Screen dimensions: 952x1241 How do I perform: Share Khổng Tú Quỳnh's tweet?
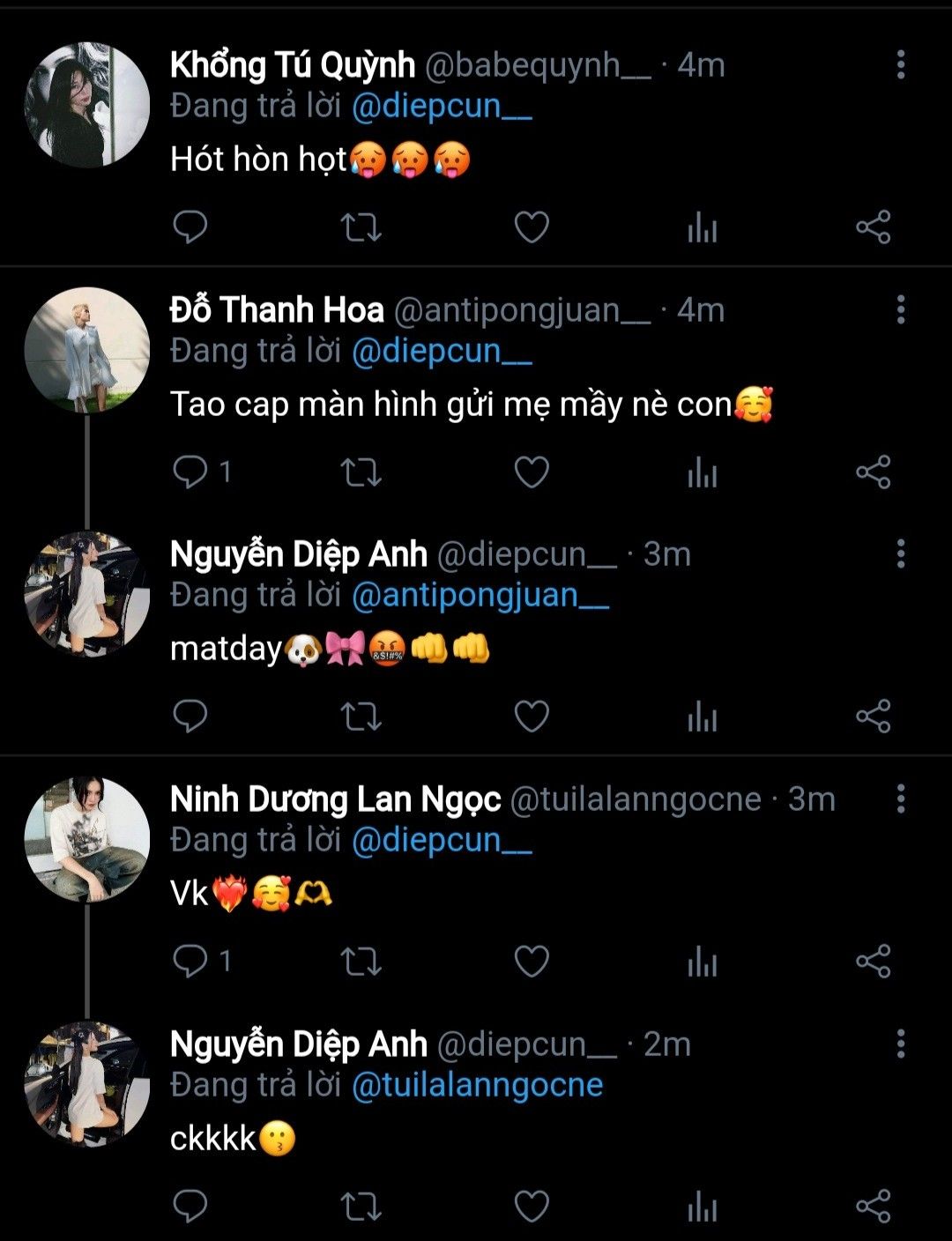click(874, 227)
